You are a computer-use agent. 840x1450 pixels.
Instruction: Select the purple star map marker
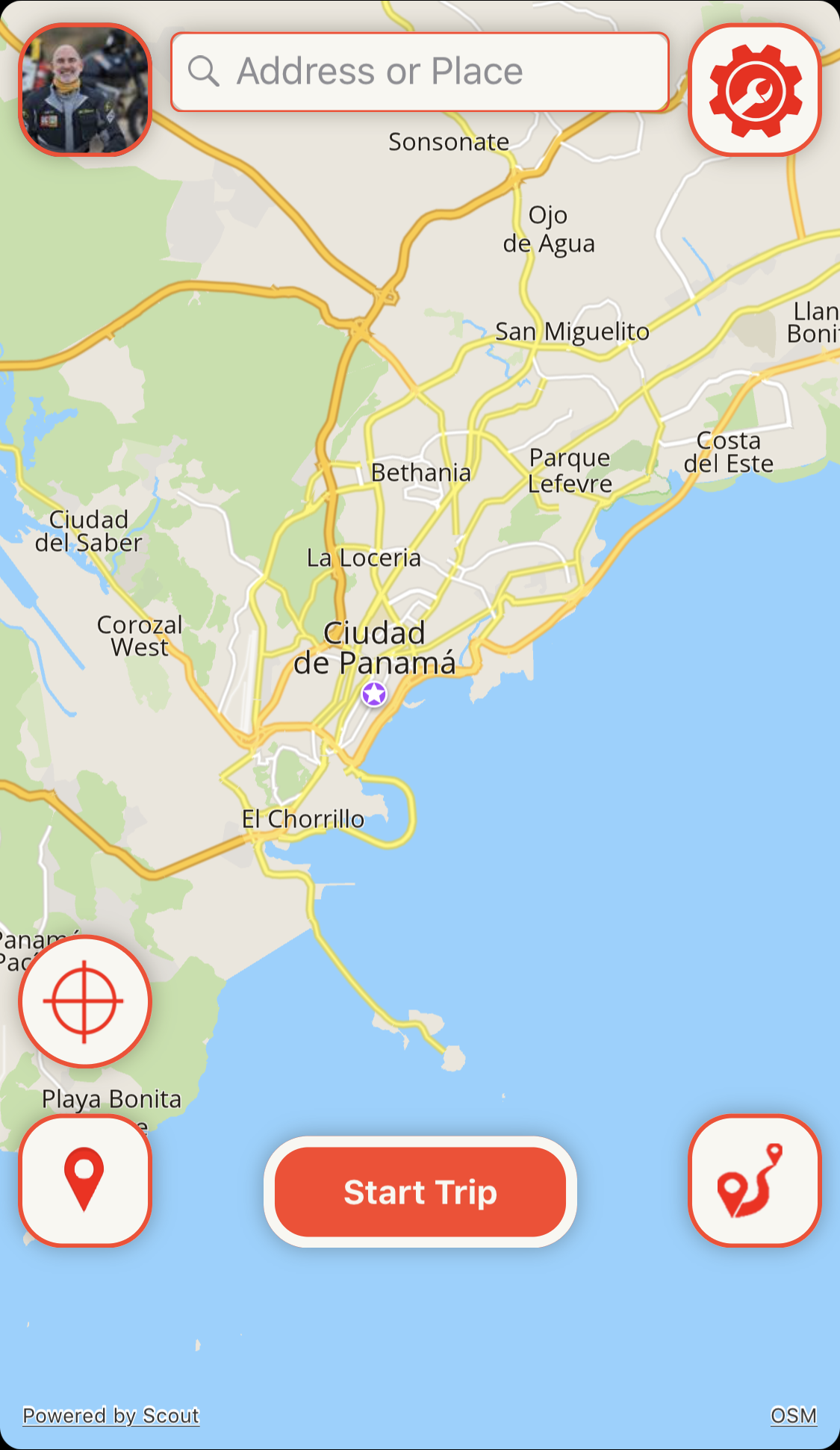pos(374,694)
